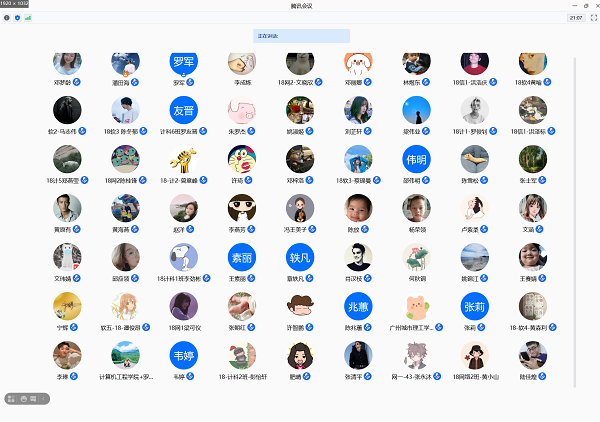Viewport: 600px width, 422px height.
Task: Select 兆顺's participant tile
Action: coord(358,305)
